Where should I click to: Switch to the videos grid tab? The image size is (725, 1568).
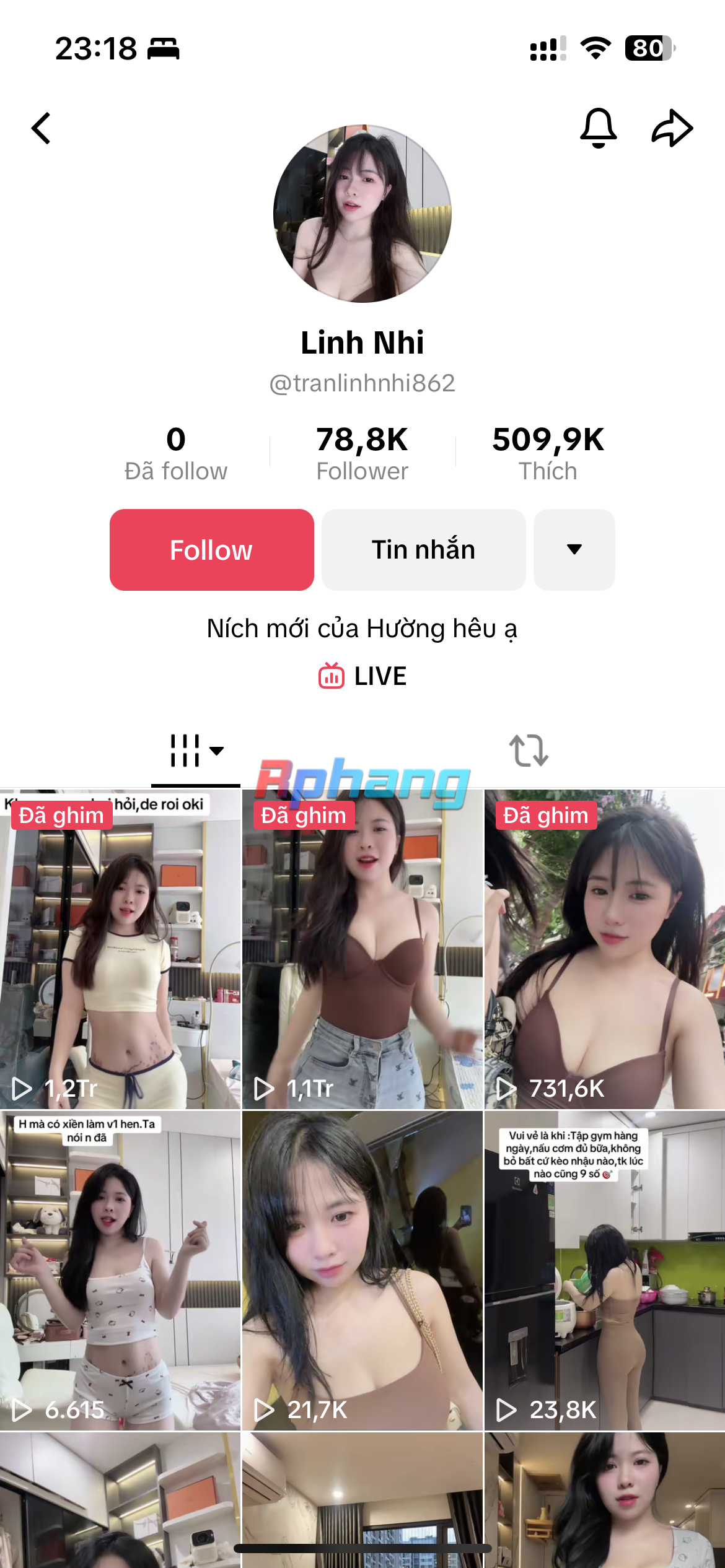[x=196, y=751]
